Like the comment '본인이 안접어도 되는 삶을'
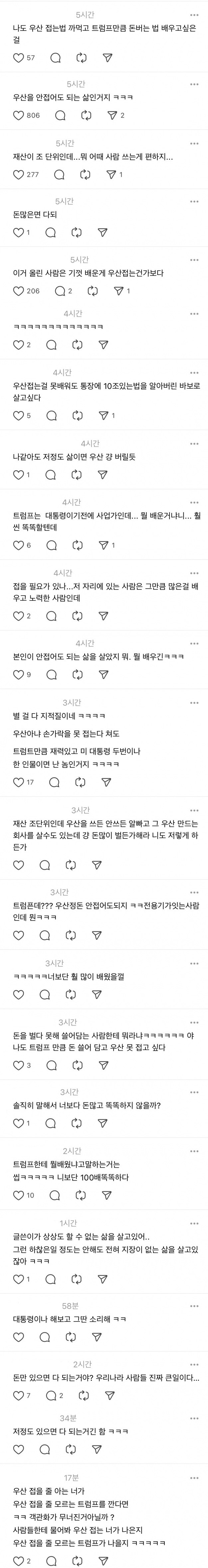The image size is (208, 1568). click(19, 674)
